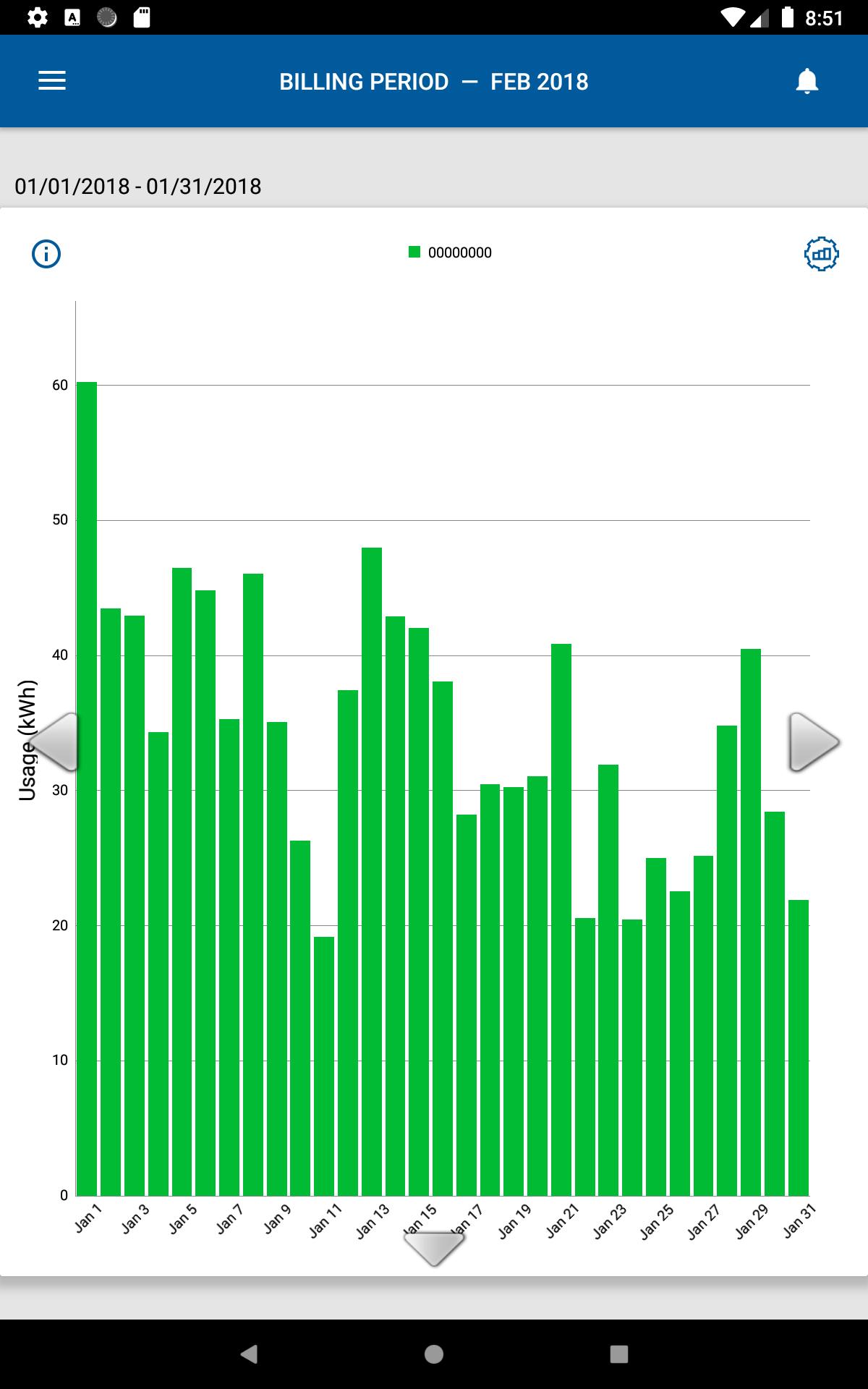Open the notifications bell
This screenshot has width=868, height=1389.
pyautogui.click(x=807, y=81)
